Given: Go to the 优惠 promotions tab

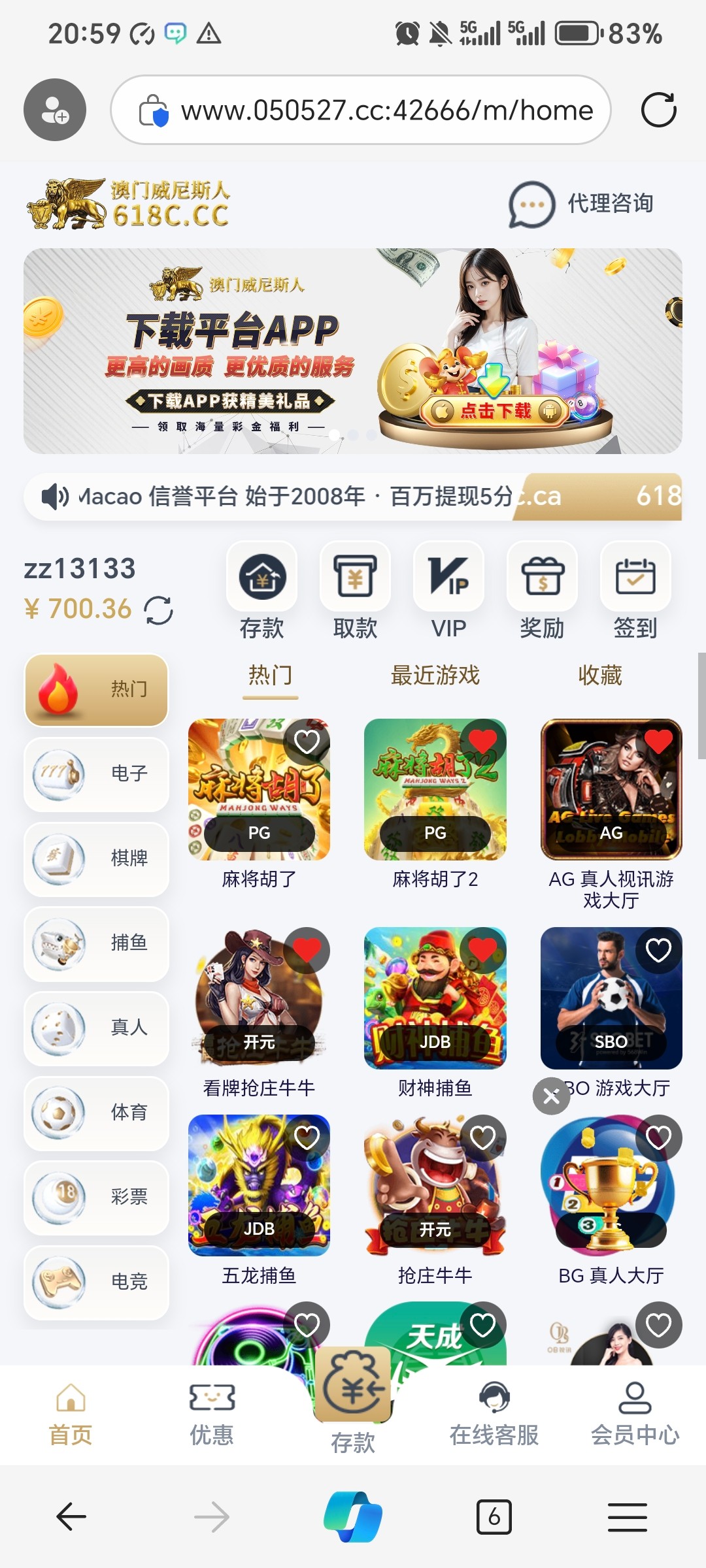Looking at the screenshot, I should tap(212, 1414).
